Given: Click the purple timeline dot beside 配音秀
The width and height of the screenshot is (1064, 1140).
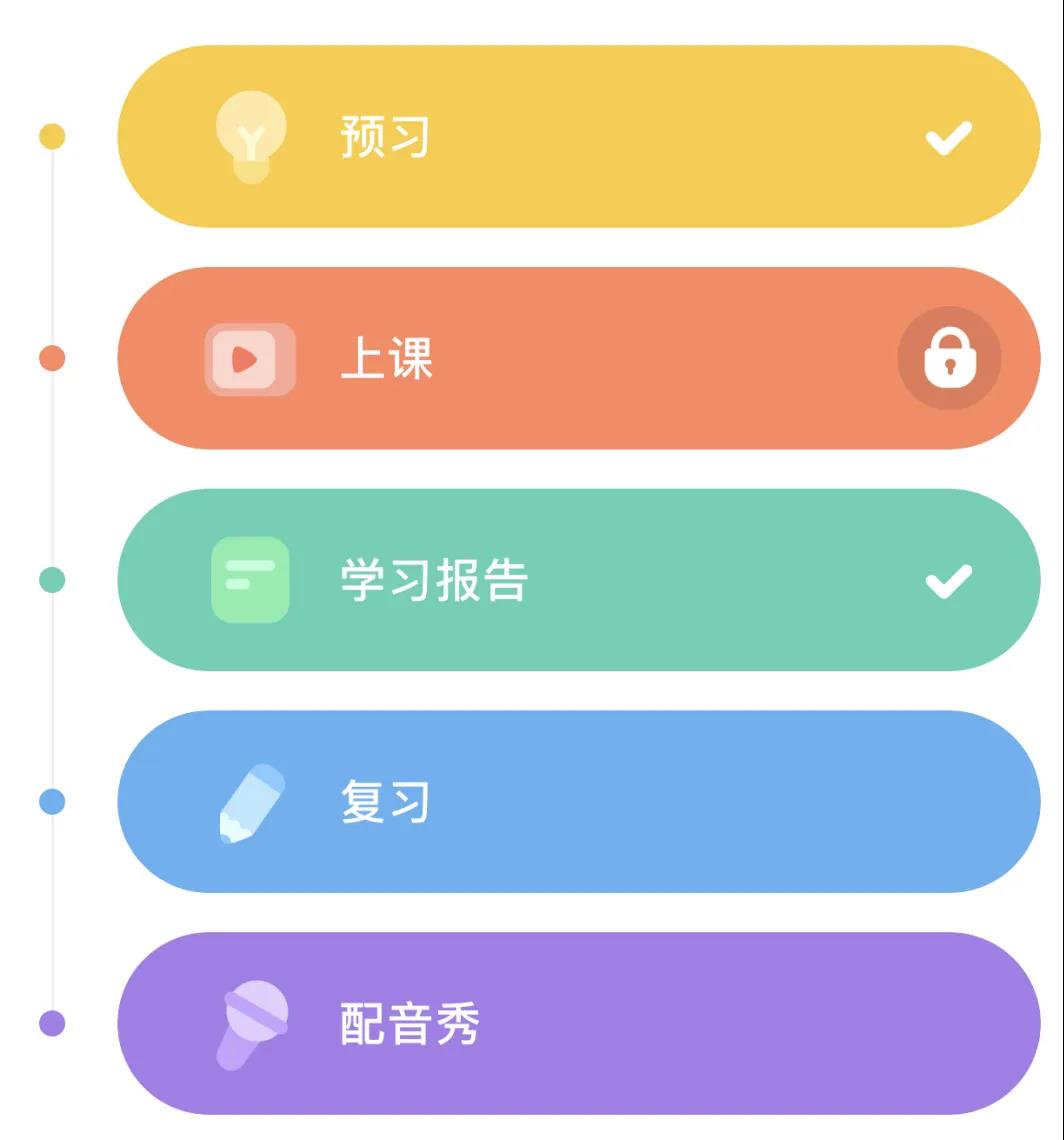Looking at the screenshot, I should tap(50, 1022).
